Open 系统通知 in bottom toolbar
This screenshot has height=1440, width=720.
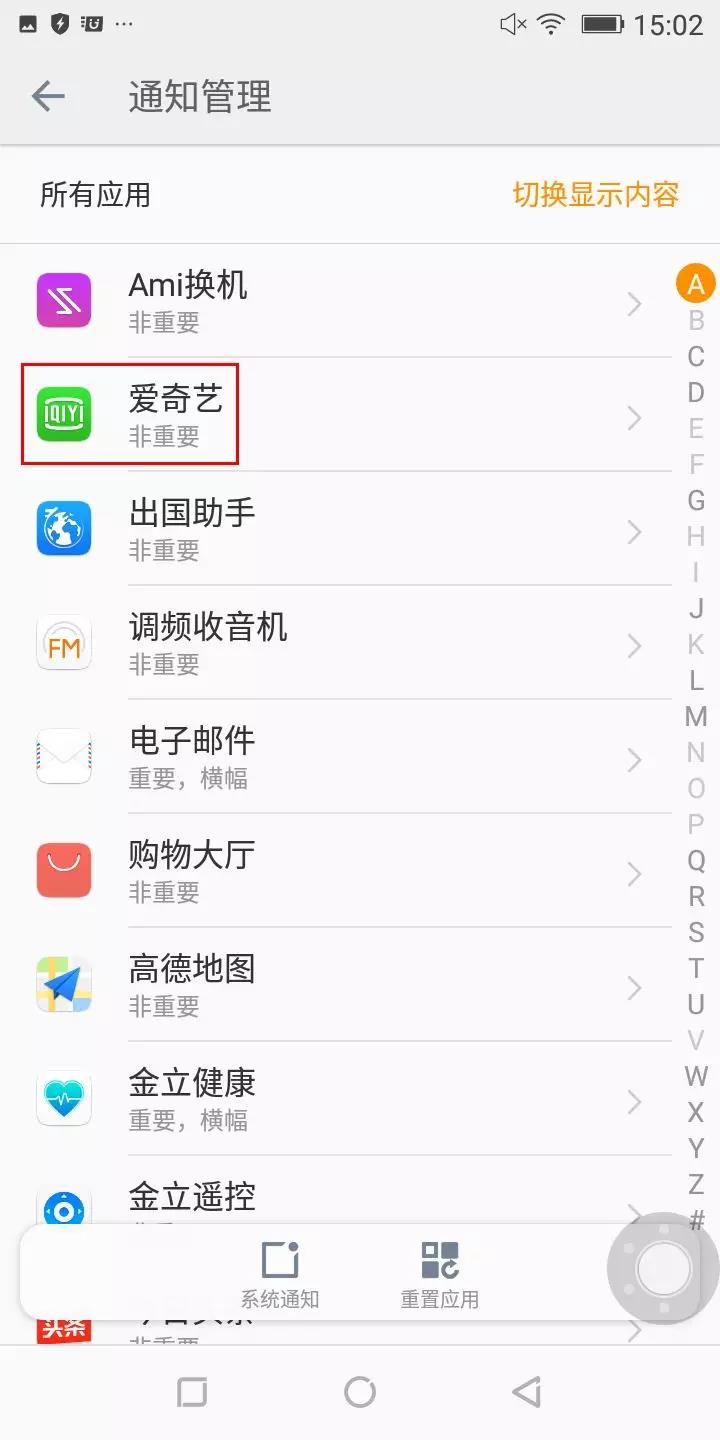click(x=280, y=1274)
